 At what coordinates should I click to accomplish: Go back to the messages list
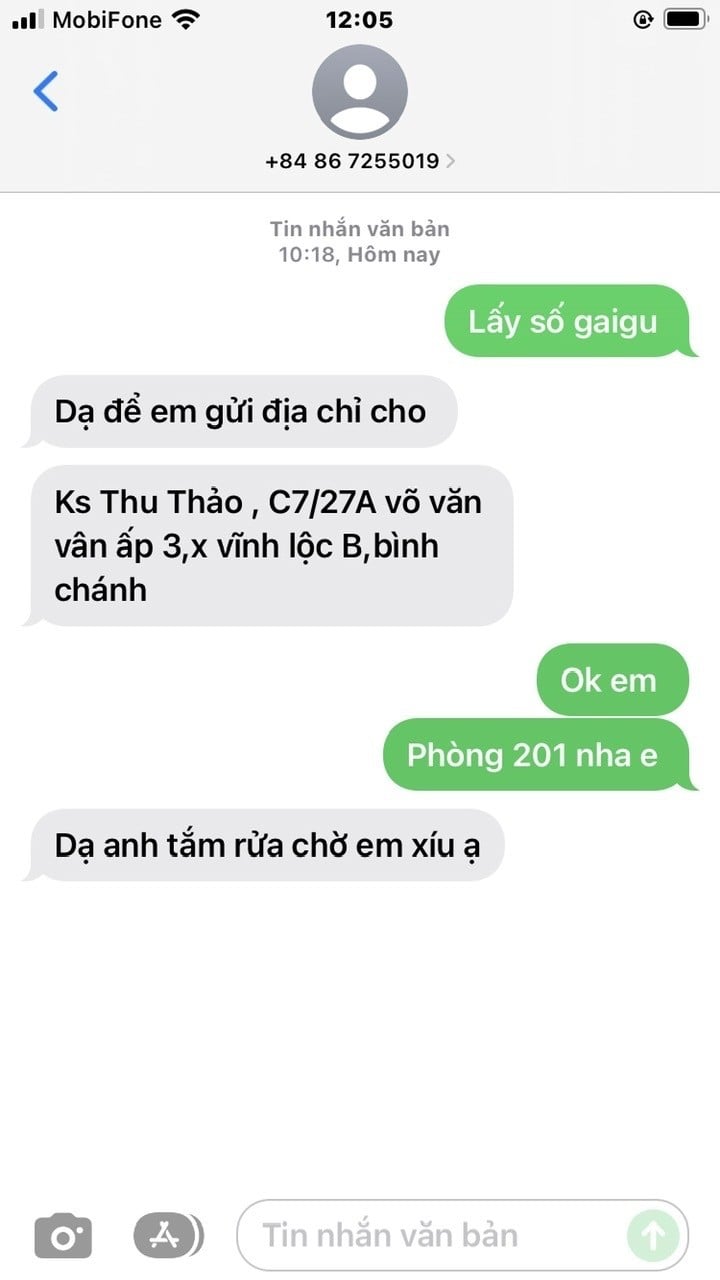pos(46,91)
